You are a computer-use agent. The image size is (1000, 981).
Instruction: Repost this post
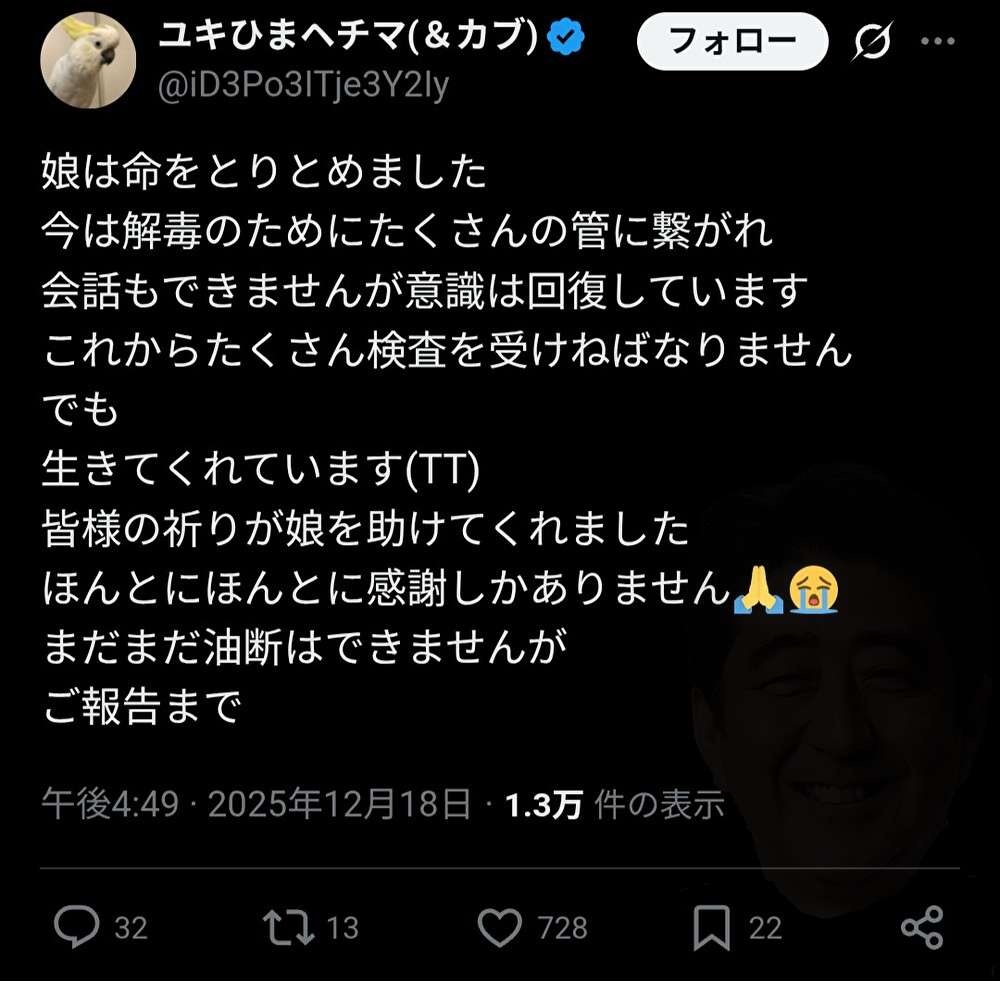coord(287,927)
